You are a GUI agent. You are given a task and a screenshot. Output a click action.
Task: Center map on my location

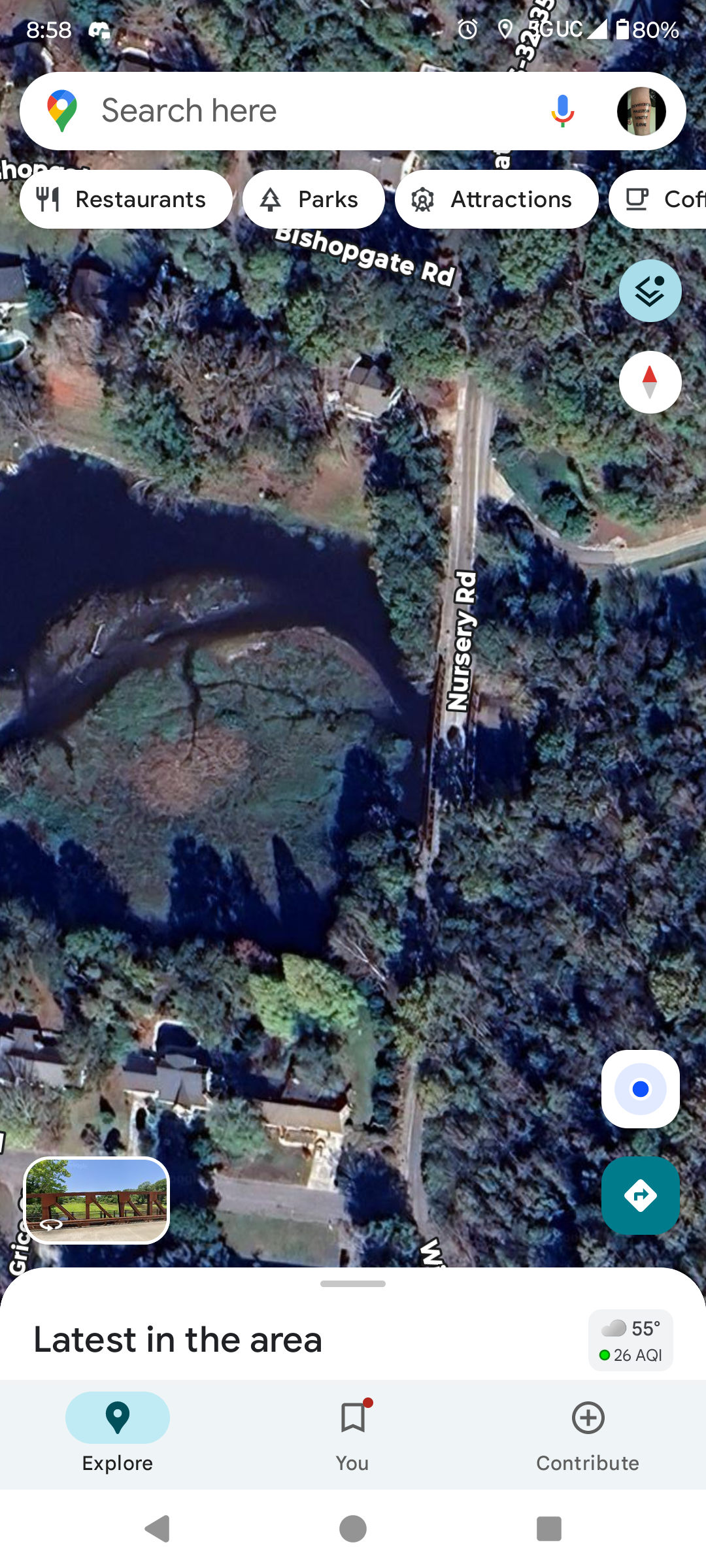tap(640, 1089)
